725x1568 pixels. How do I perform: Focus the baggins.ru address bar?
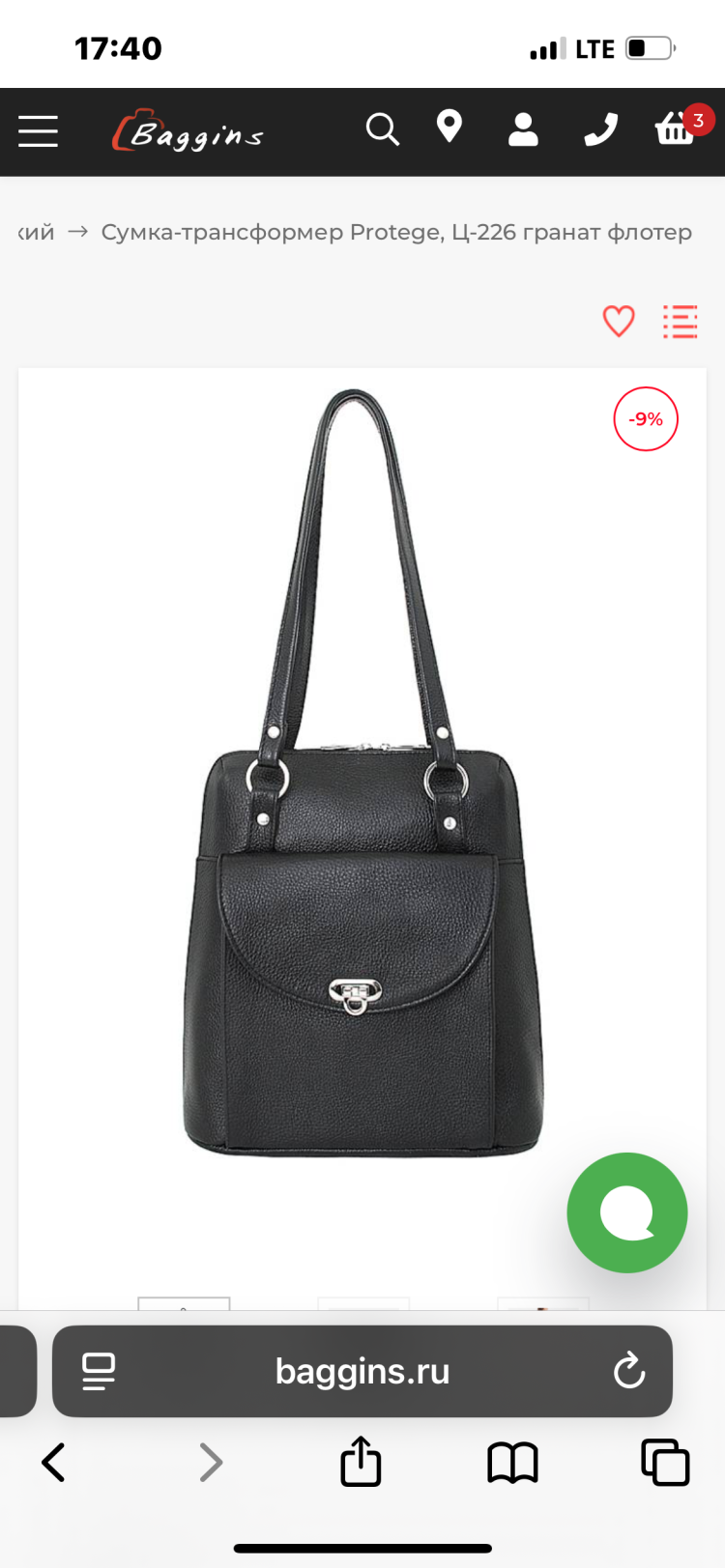pyautogui.click(x=362, y=1371)
